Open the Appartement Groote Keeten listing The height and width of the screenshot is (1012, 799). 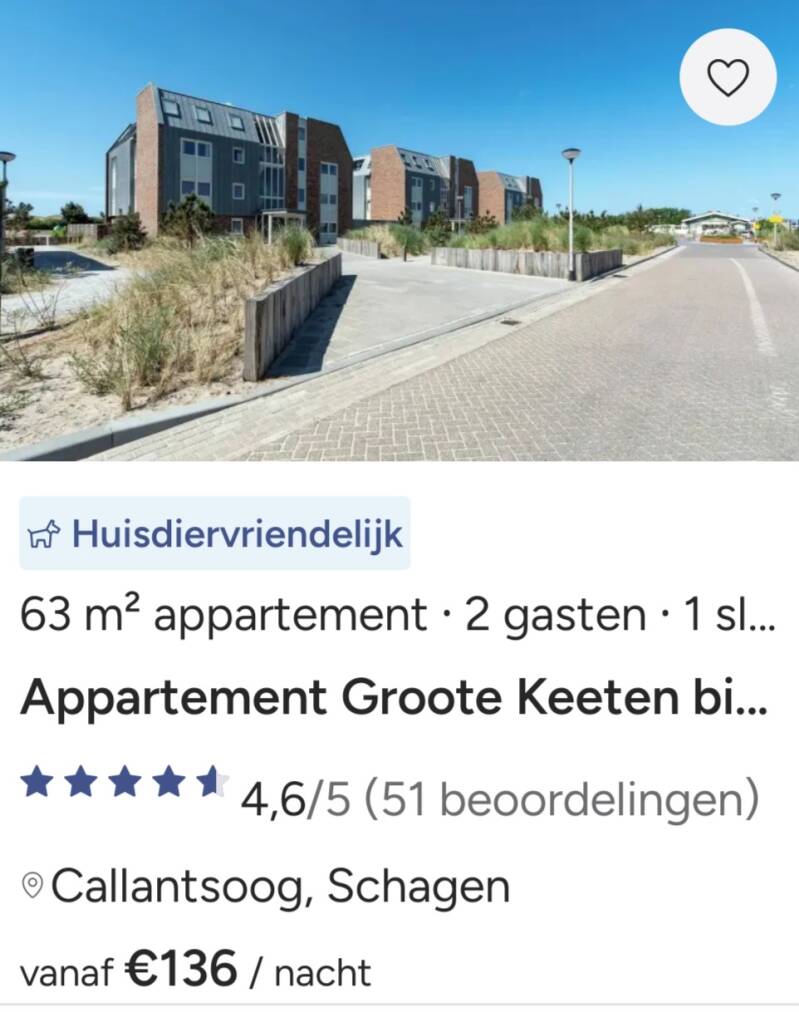coord(394,697)
